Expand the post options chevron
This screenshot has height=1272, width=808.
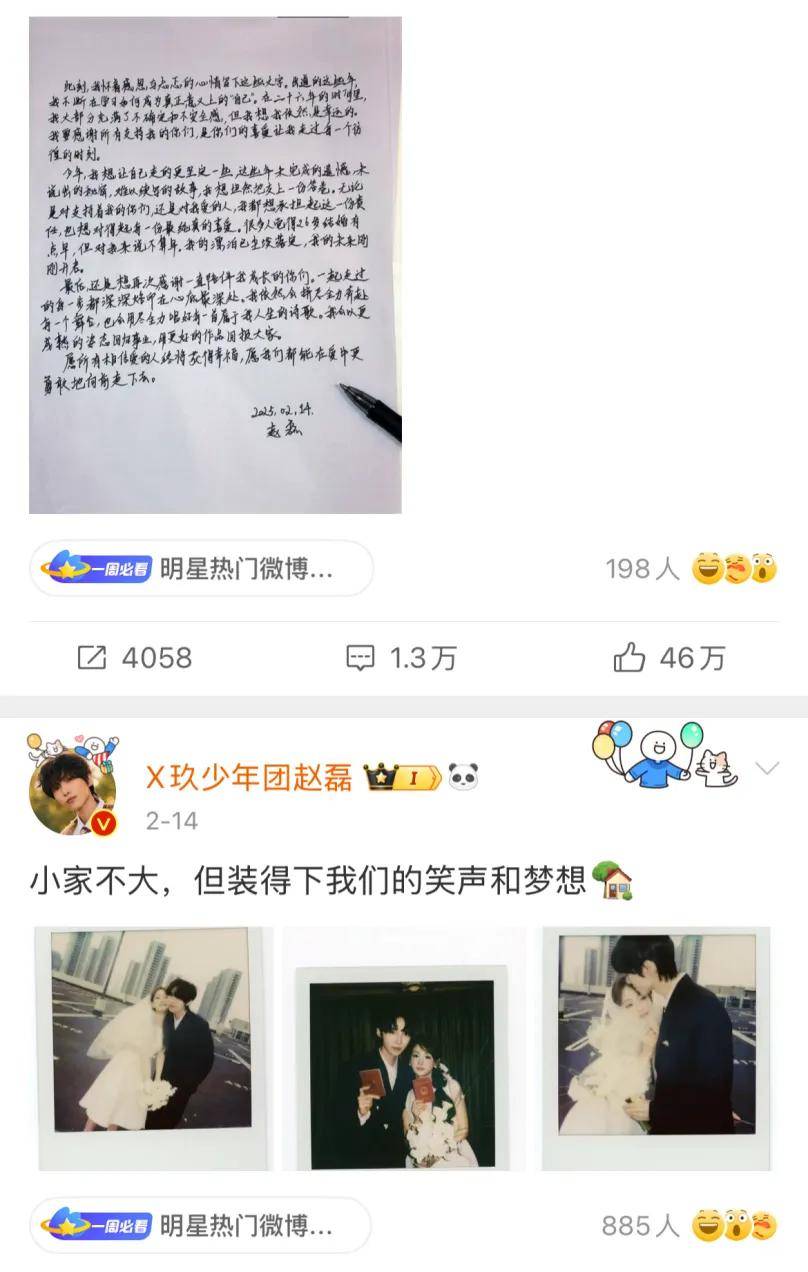click(766, 768)
